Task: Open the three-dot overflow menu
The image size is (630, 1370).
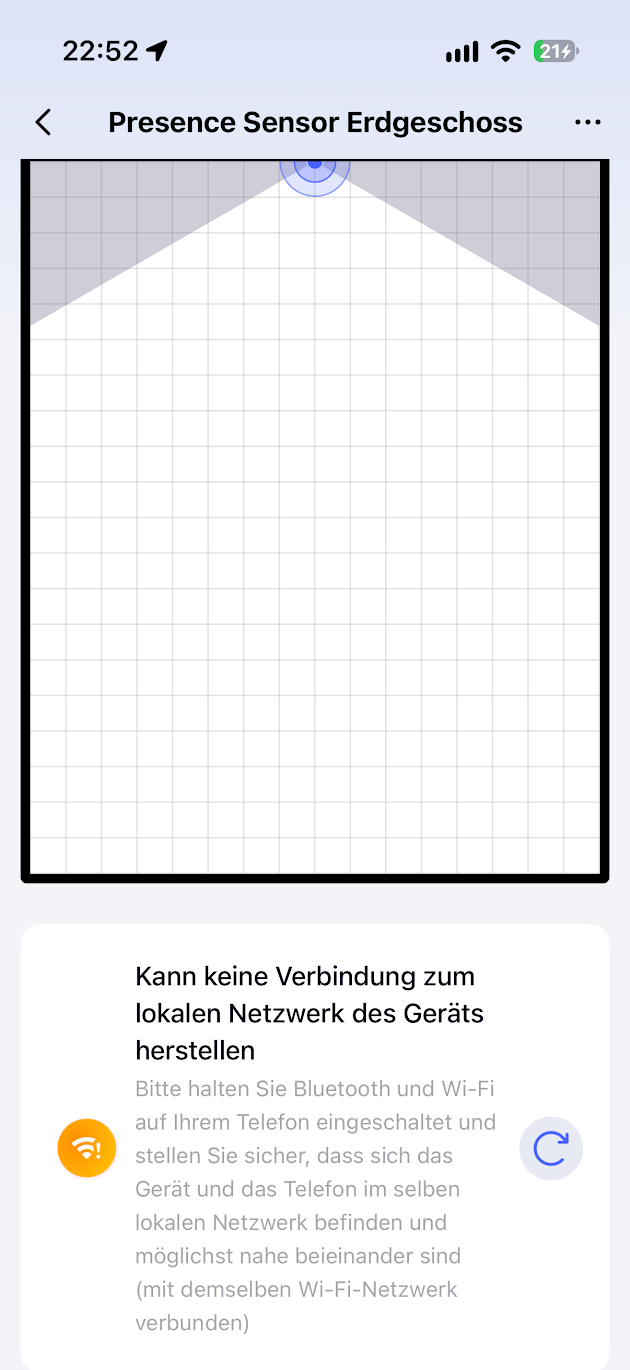Action: tap(588, 122)
